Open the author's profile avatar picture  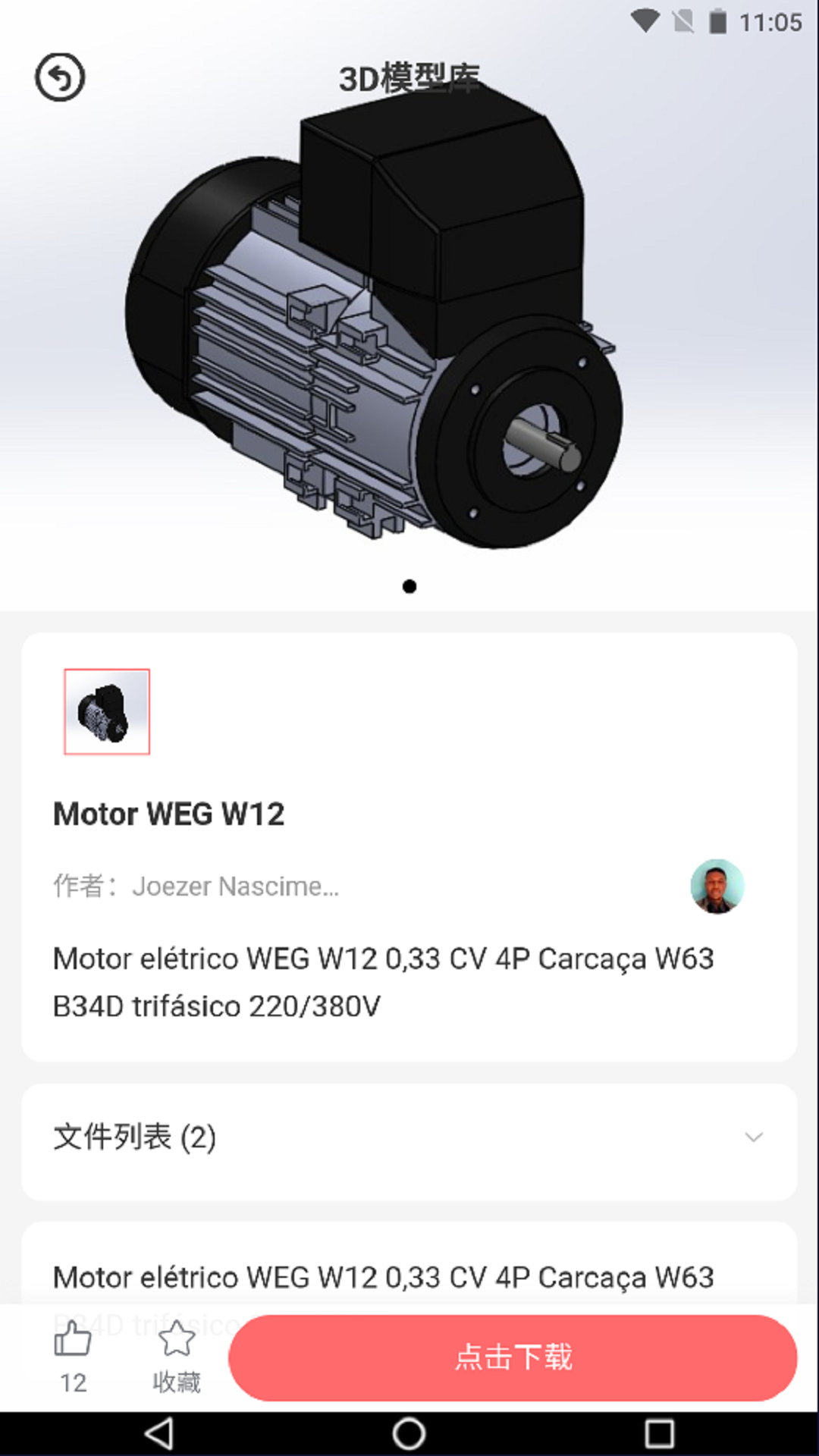tap(717, 886)
